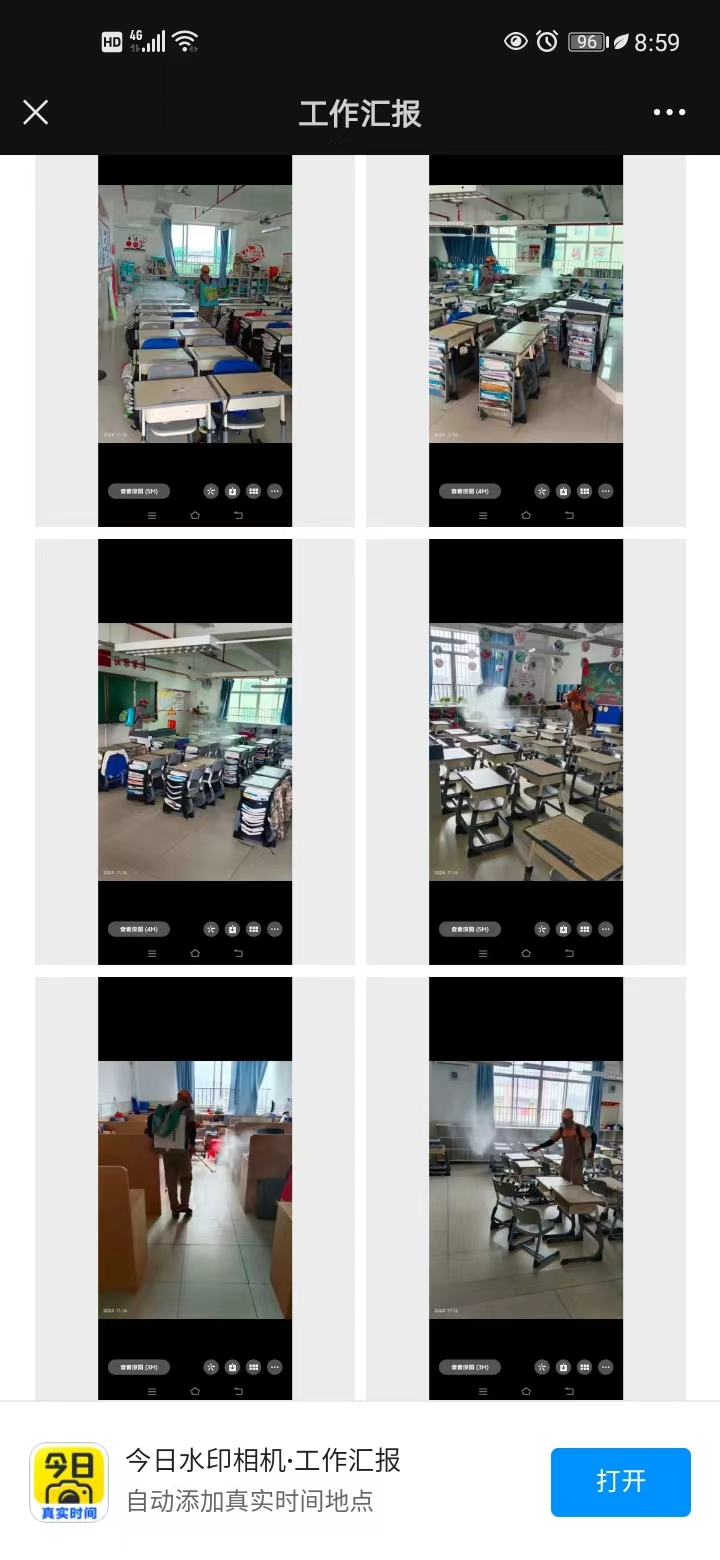720x1560 pixels.
Task: Open the three-dot overflow menu
Action: [x=669, y=112]
